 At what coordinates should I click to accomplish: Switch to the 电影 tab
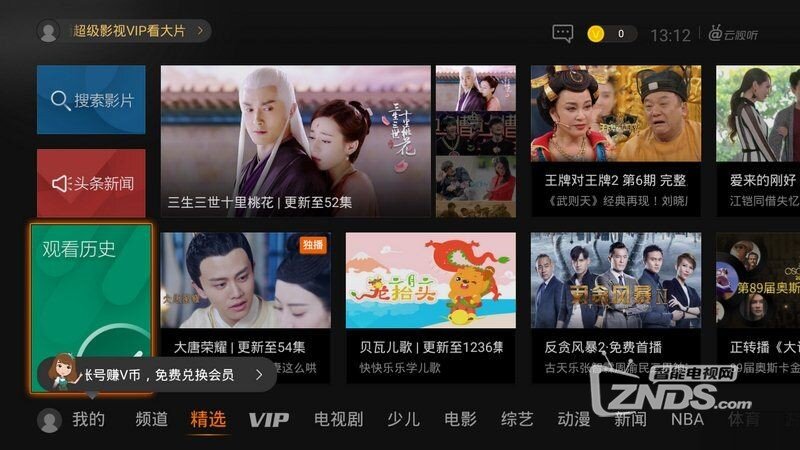tap(460, 419)
